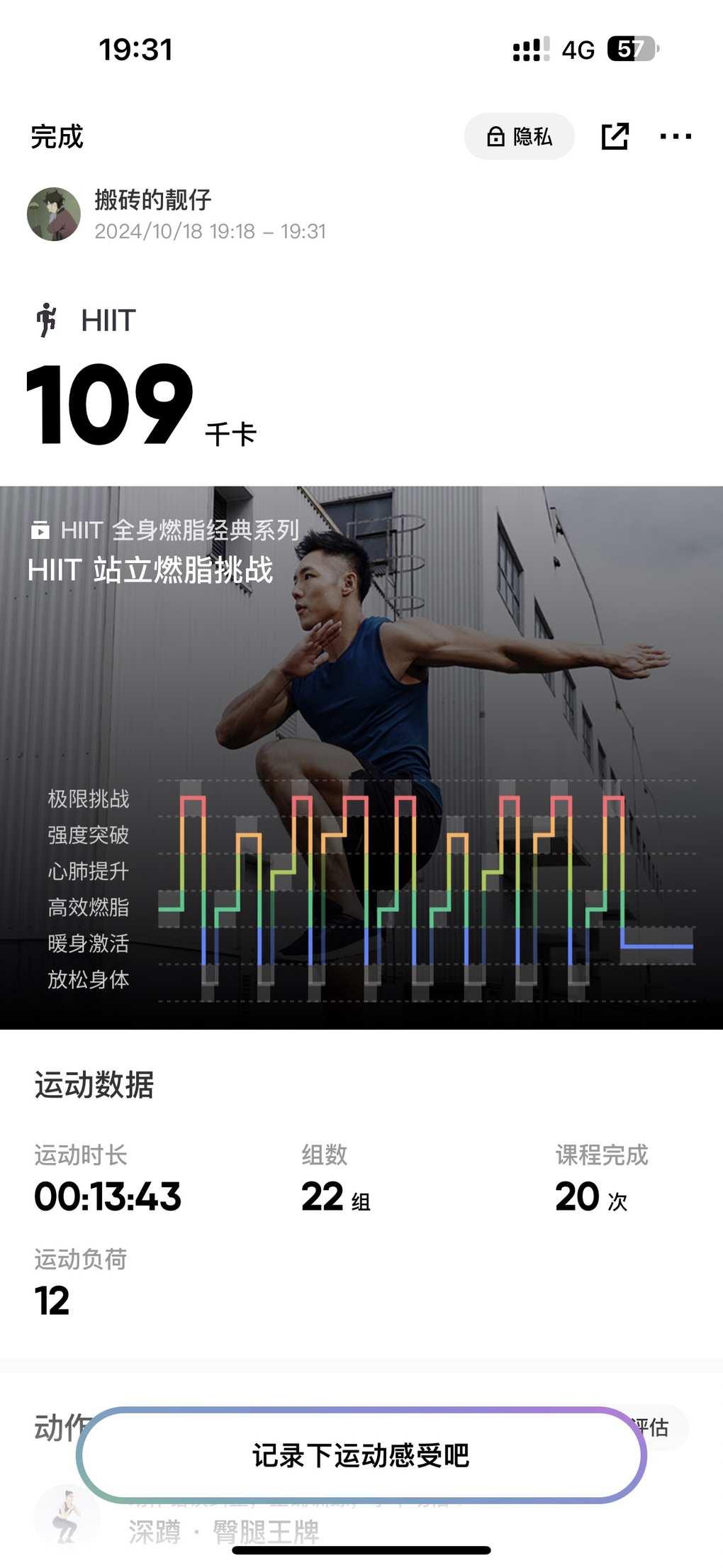Tap 完成 to finish
Screen dimensions: 723x1568
(57, 136)
